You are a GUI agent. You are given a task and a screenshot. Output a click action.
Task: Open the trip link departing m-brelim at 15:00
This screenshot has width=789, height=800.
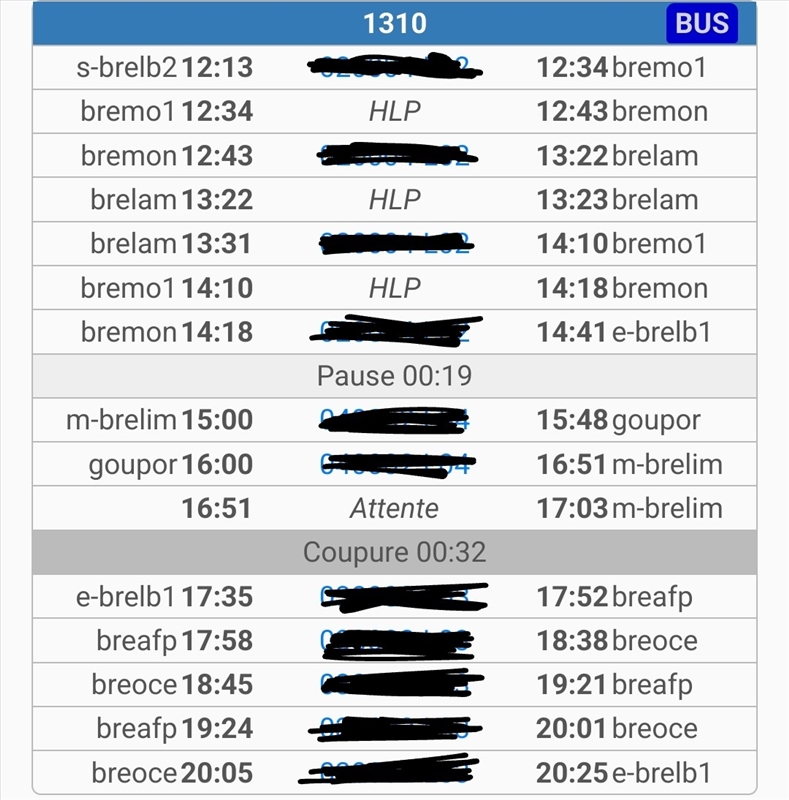click(x=394, y=420)
